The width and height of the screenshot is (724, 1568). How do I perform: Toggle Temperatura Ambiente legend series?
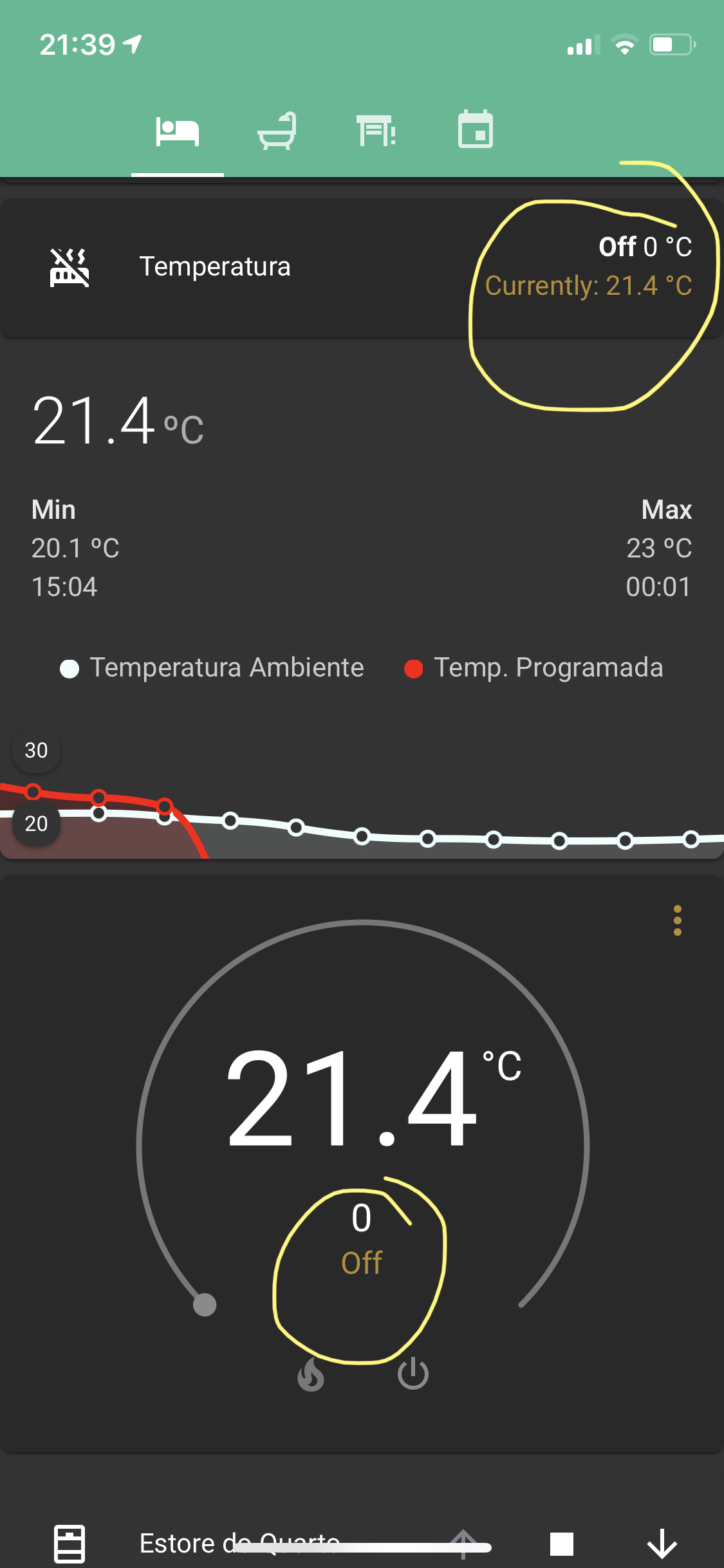212,668
